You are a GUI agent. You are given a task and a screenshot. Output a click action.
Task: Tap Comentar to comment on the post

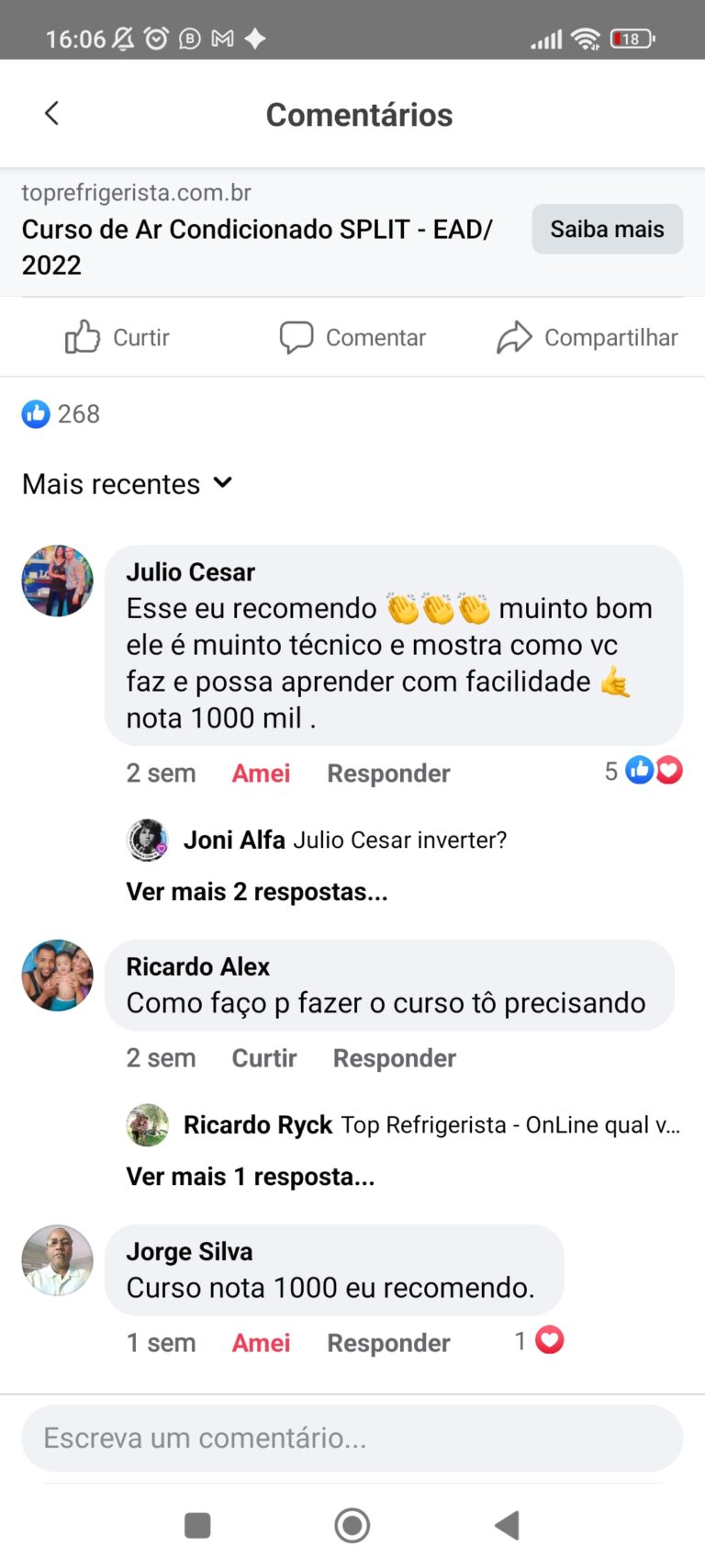[x=353, y=337]
